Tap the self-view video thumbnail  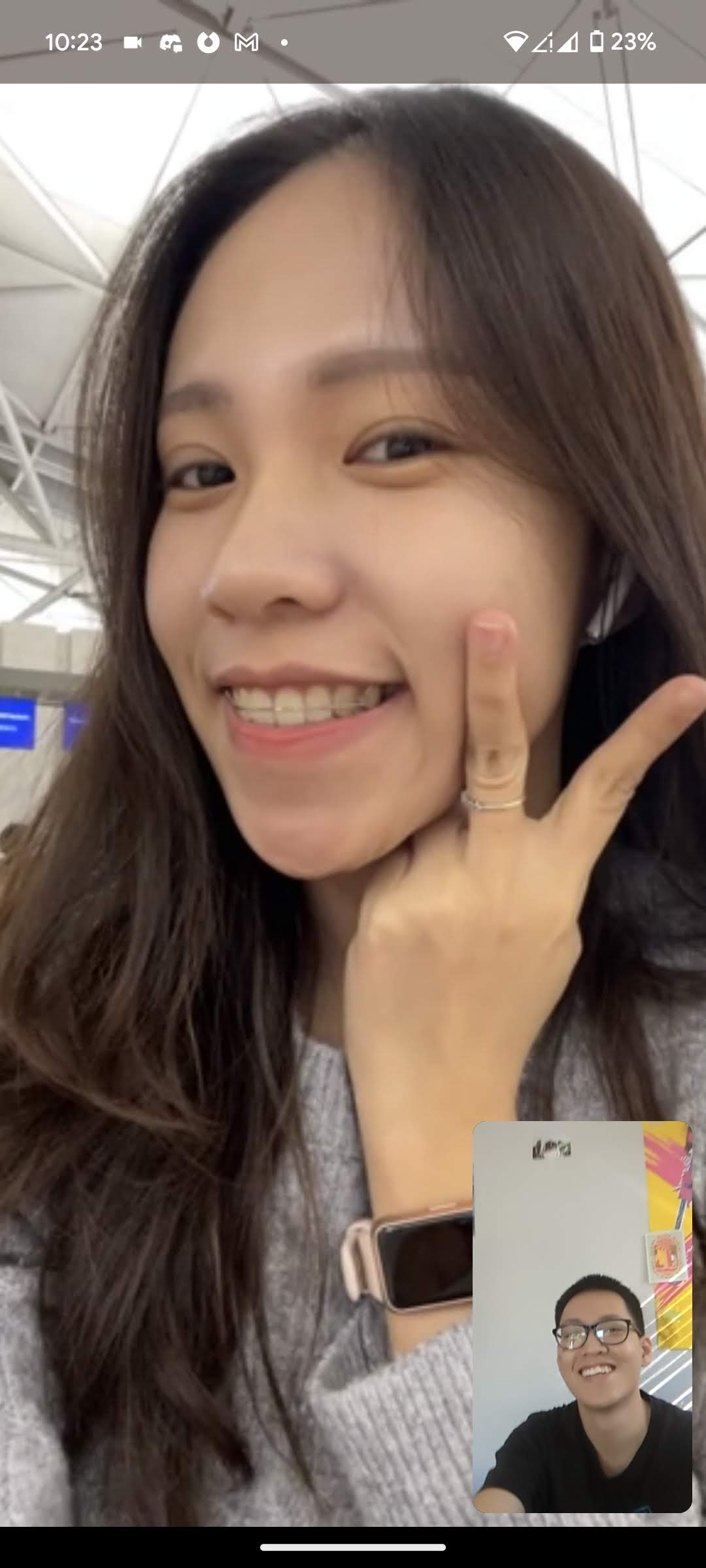point(582,1316)
